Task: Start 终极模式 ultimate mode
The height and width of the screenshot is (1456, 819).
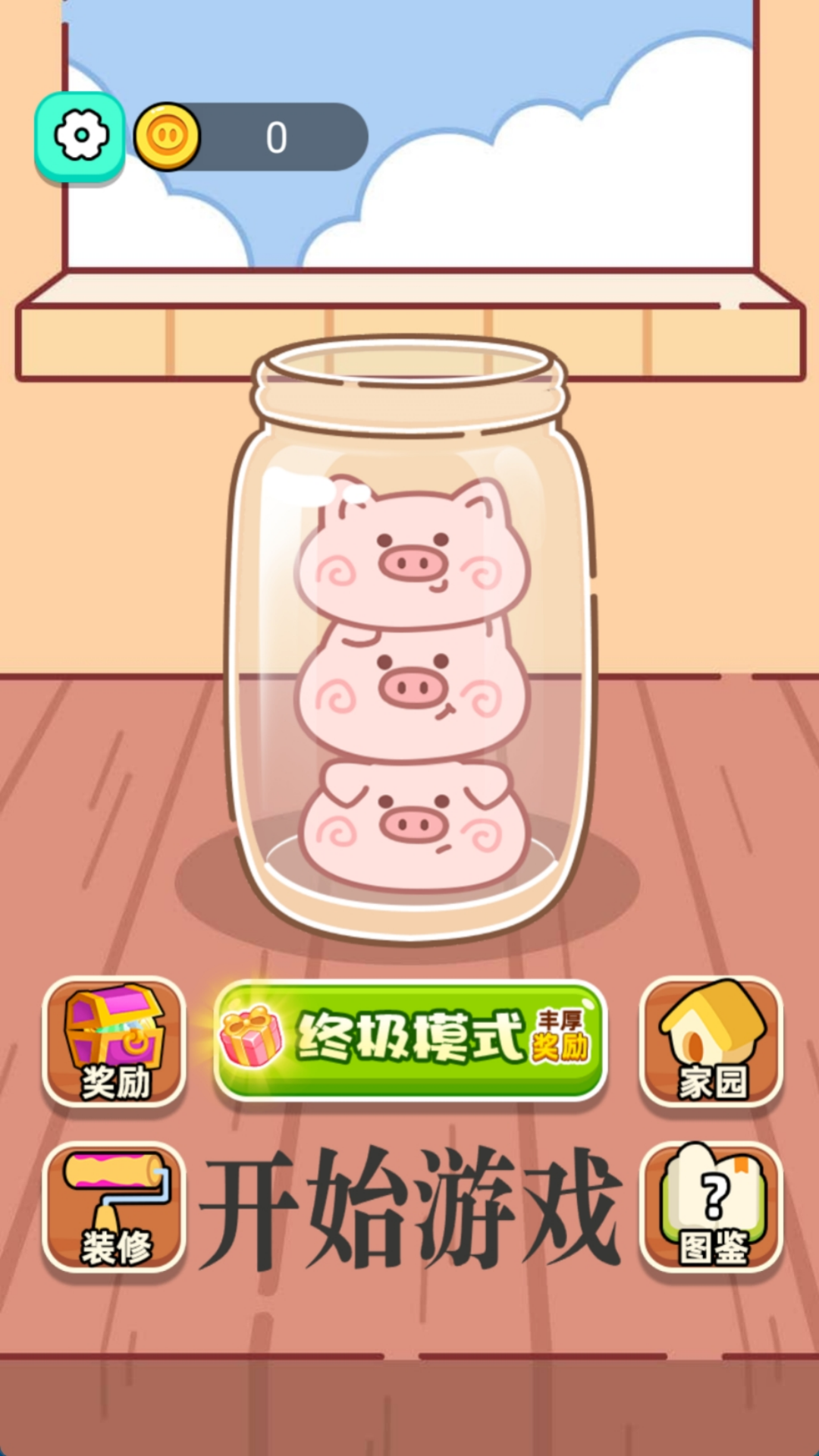Action: [x=410, y=1040]
